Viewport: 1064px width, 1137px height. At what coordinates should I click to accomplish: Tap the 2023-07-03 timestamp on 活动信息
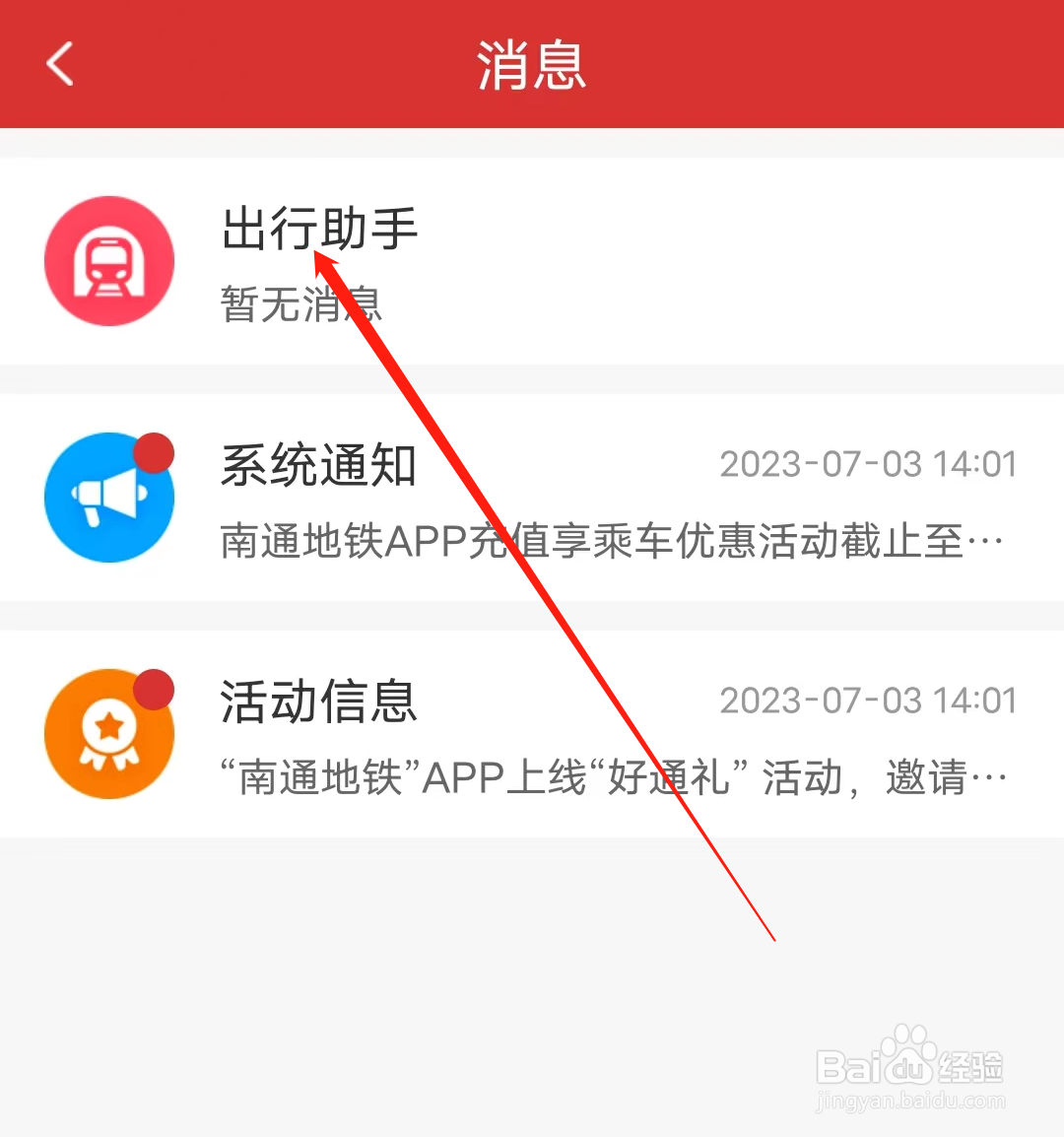(869, 700)
